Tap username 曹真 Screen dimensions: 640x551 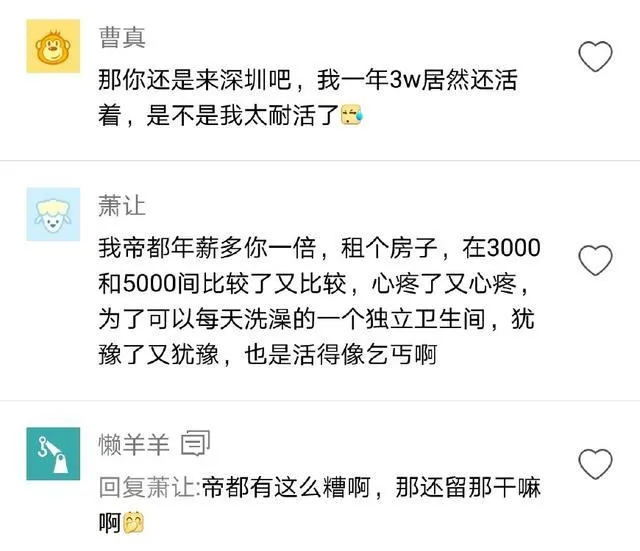122,38
